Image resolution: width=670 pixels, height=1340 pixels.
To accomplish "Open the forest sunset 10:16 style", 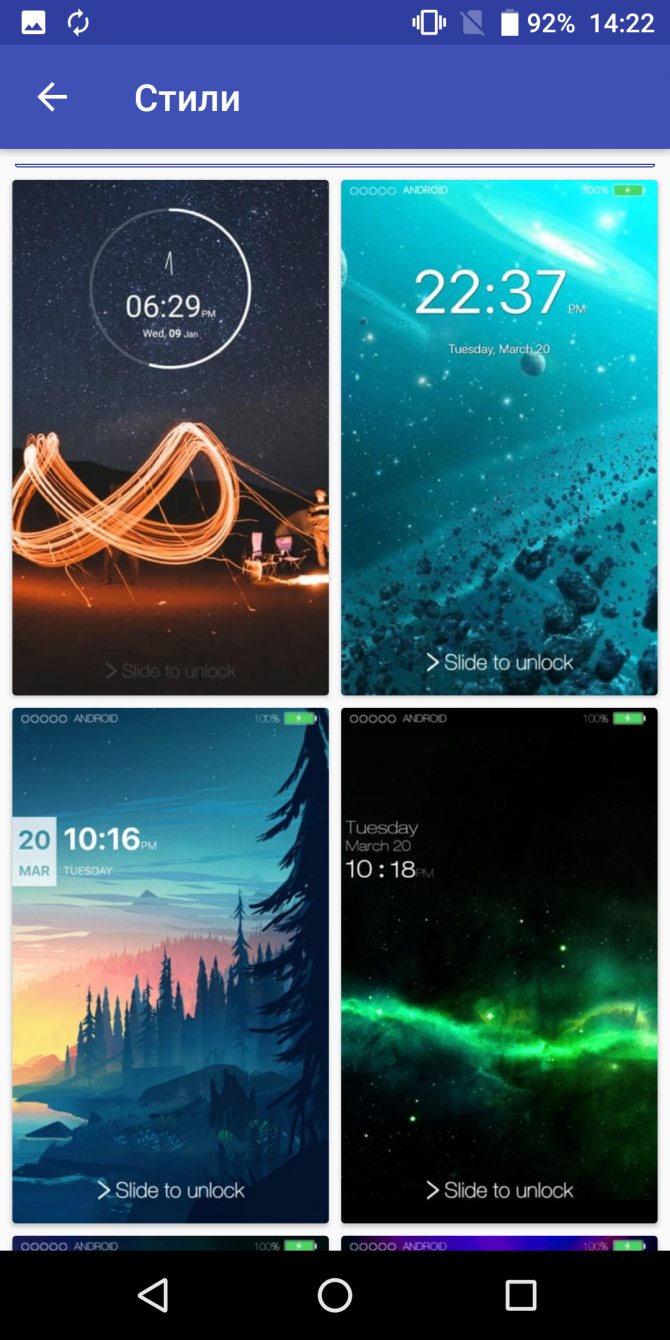I will [x=170, y=965].
